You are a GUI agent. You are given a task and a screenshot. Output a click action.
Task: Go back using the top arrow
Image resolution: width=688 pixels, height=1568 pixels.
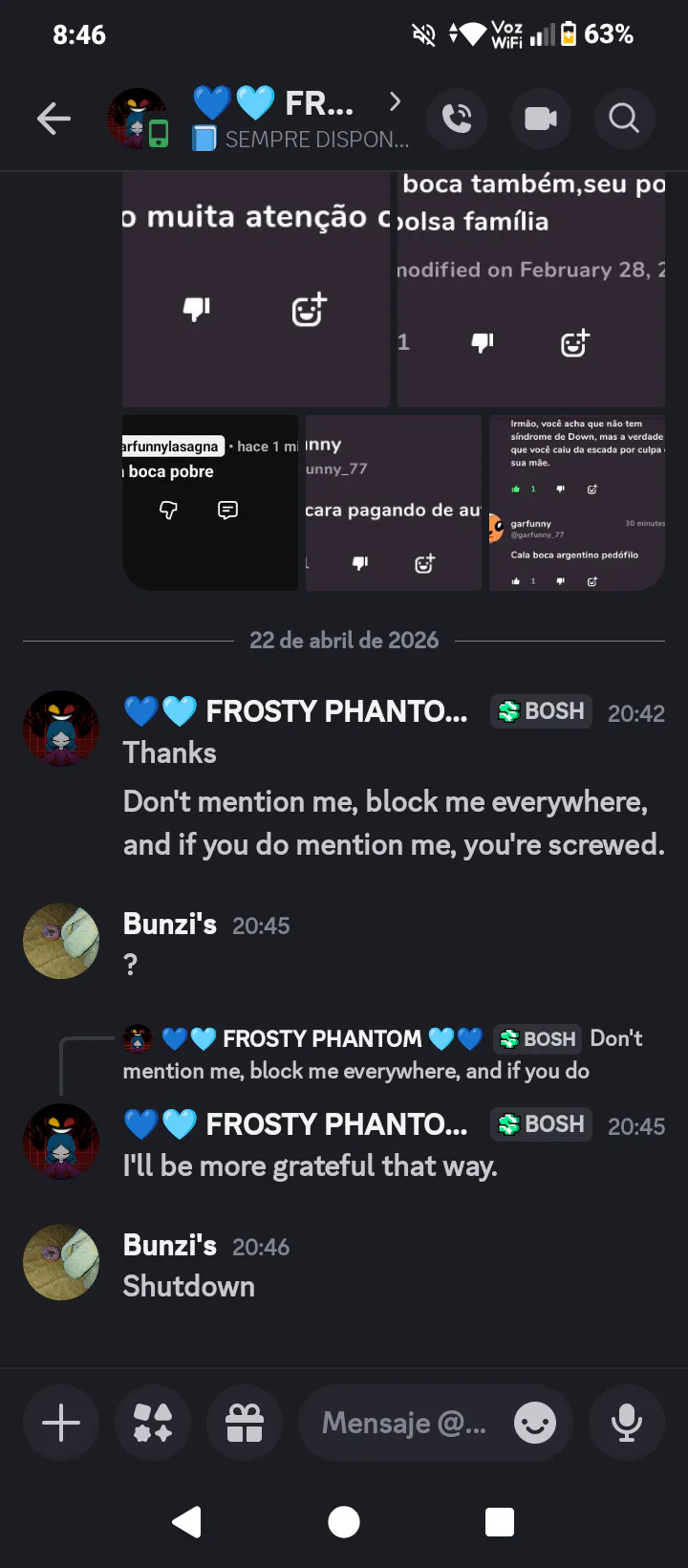54,119
